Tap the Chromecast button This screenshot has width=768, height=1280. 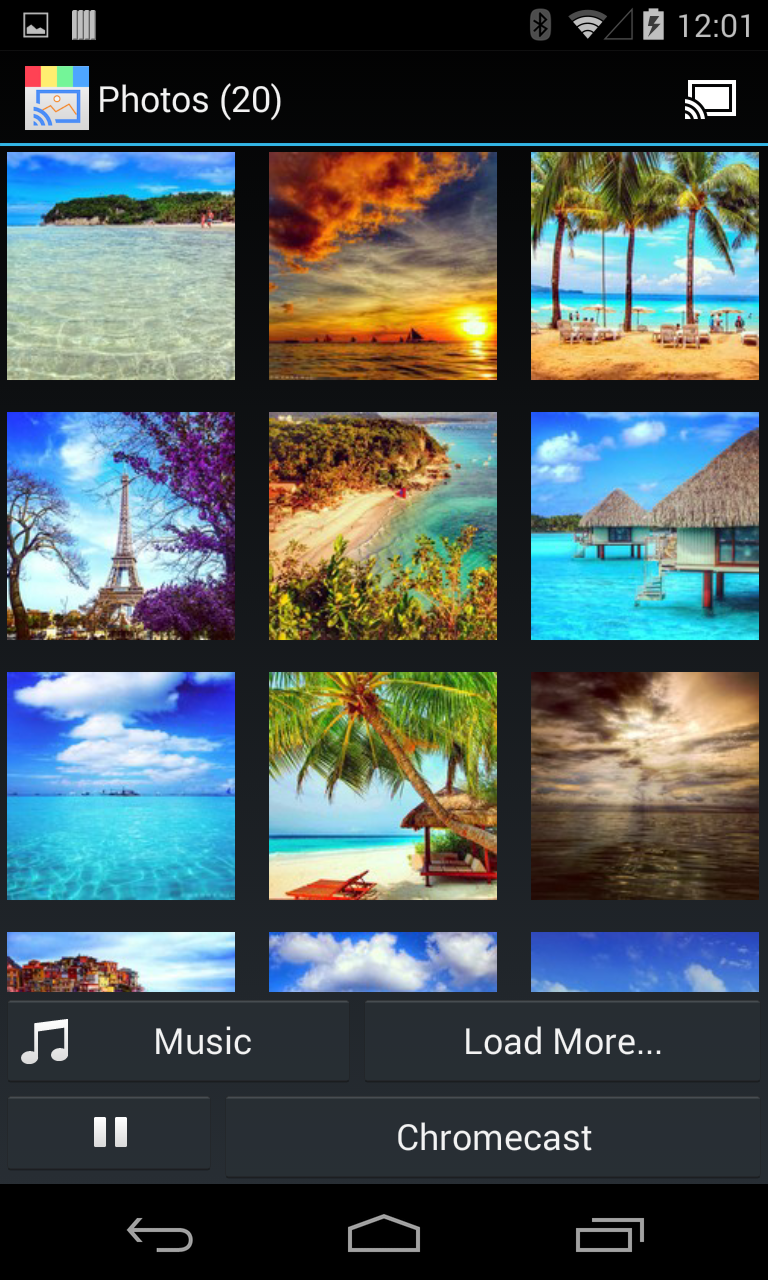click(493, 1137)
